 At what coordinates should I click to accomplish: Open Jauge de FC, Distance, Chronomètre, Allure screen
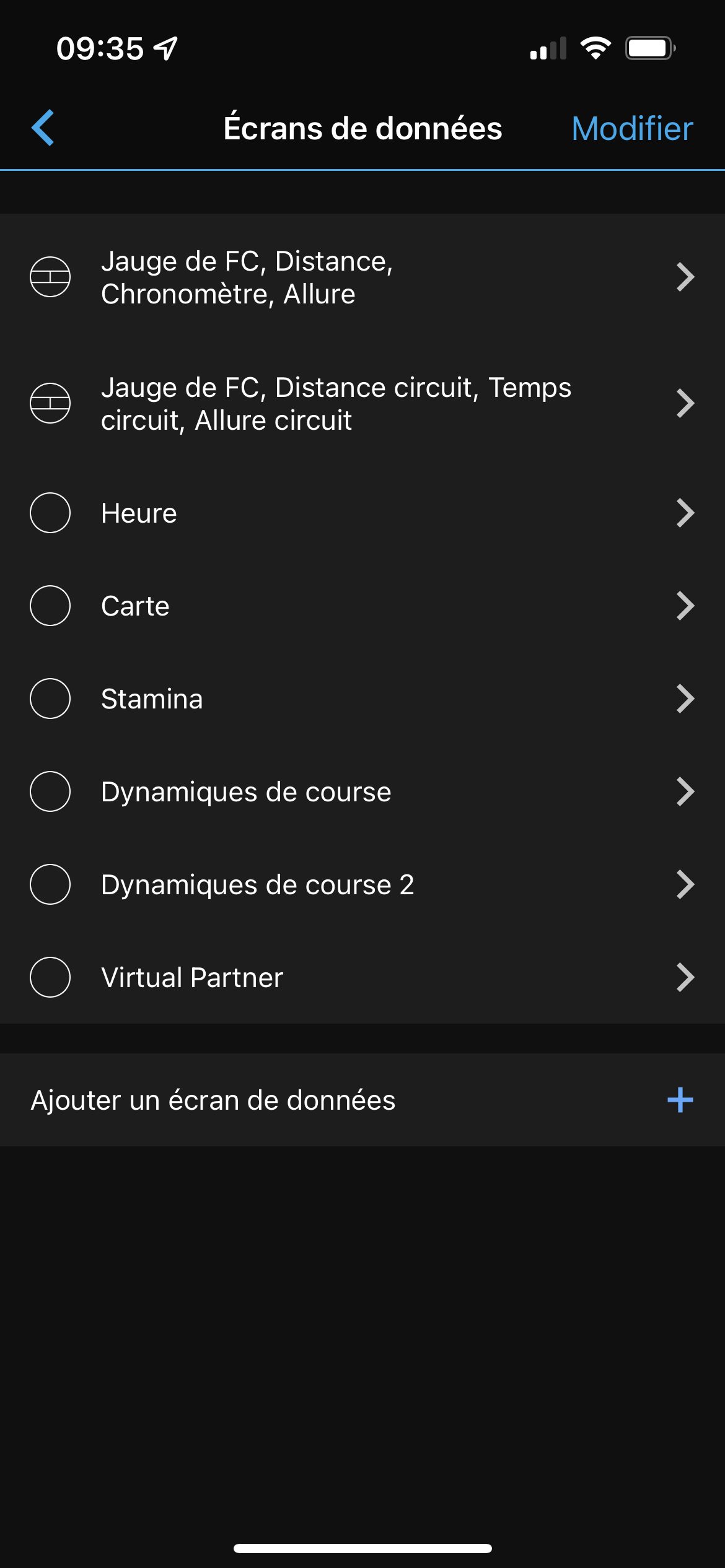(x=362, y=277)
